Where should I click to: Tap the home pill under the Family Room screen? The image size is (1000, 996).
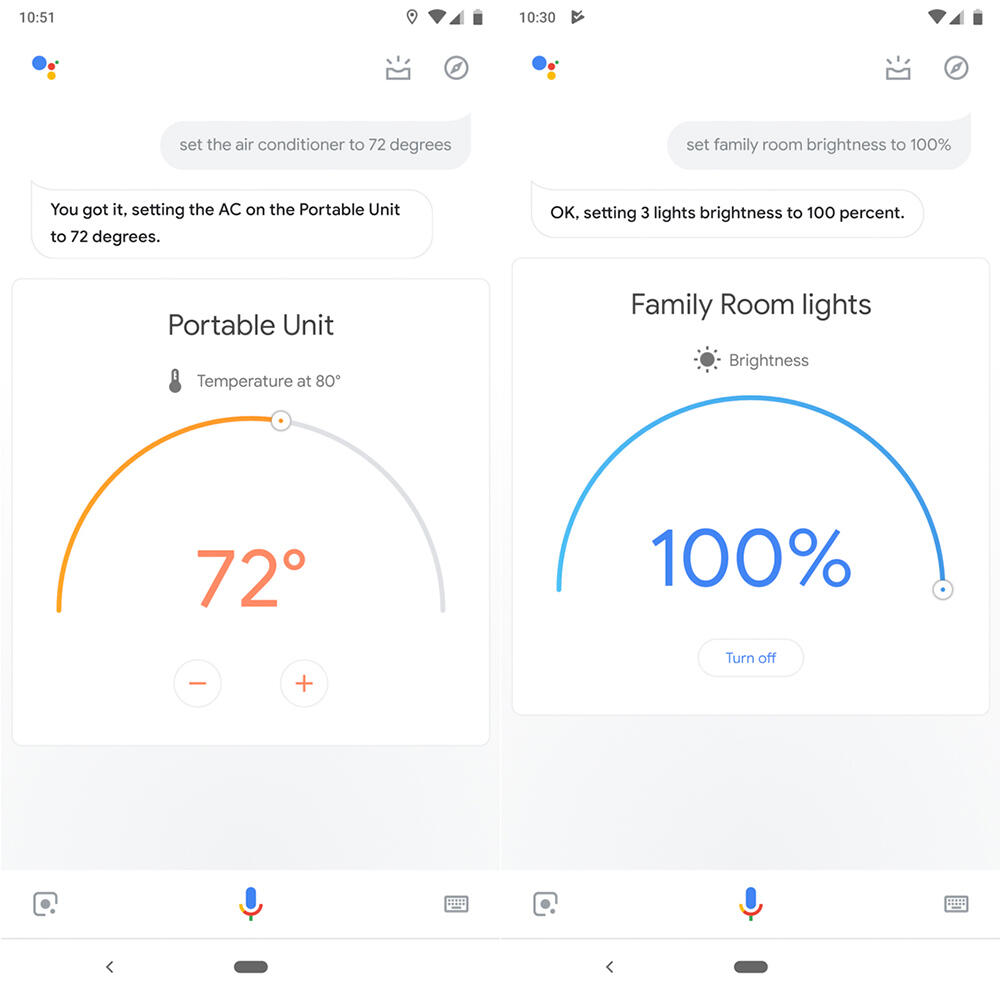tap(750, 967)
